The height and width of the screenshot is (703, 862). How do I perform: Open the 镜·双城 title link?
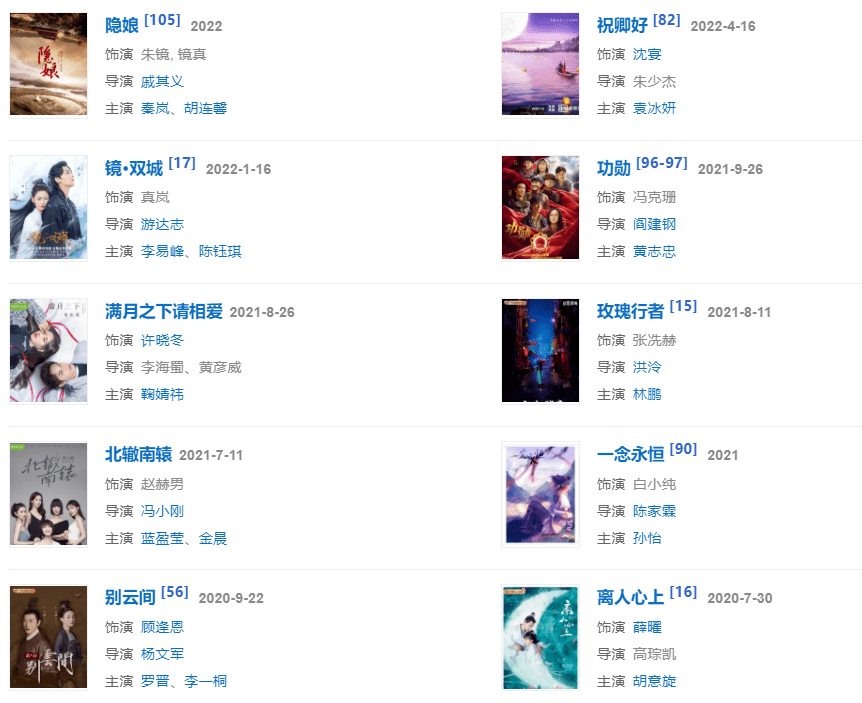pos(134,168)
